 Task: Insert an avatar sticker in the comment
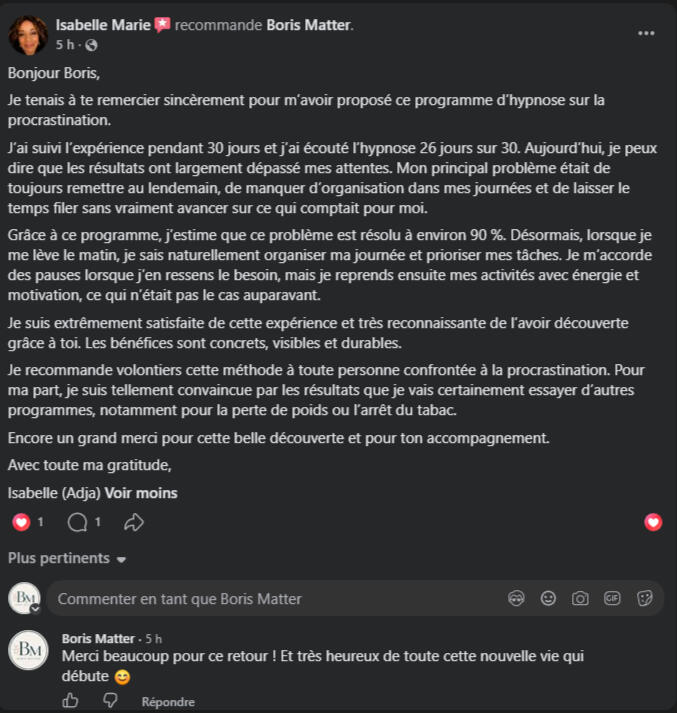coord(516,598)
